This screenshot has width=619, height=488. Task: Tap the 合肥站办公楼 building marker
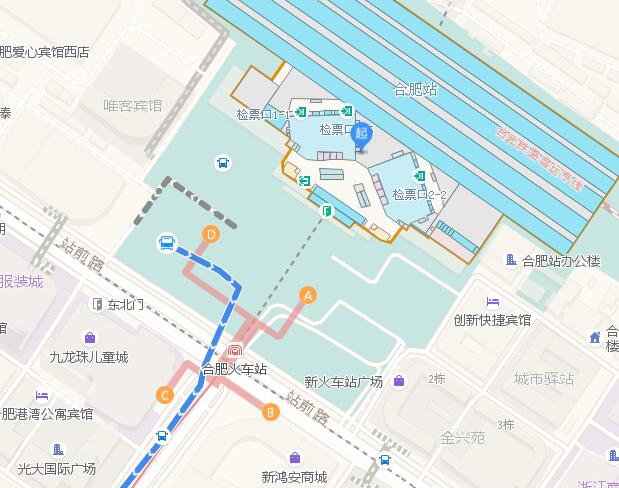click(511, 259)
